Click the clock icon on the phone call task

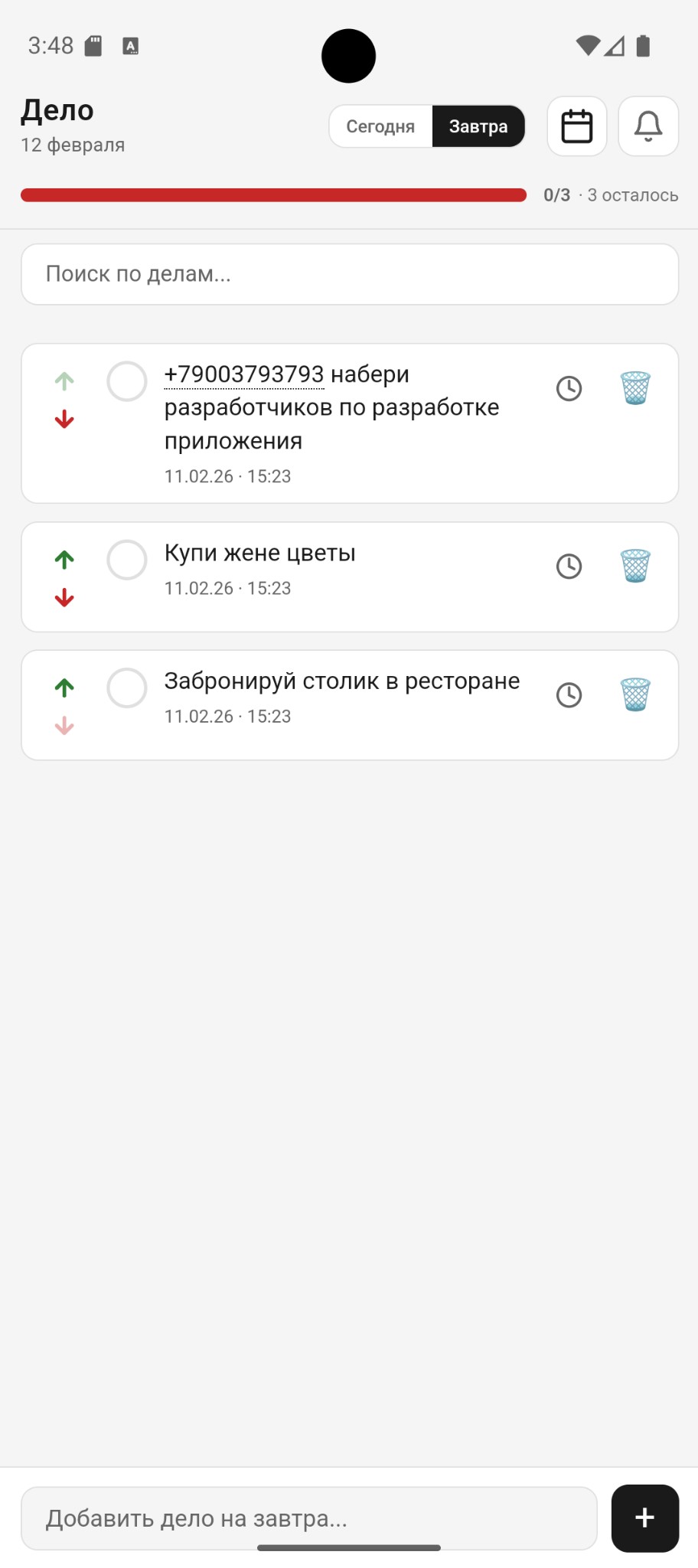(x=569, y=388)
